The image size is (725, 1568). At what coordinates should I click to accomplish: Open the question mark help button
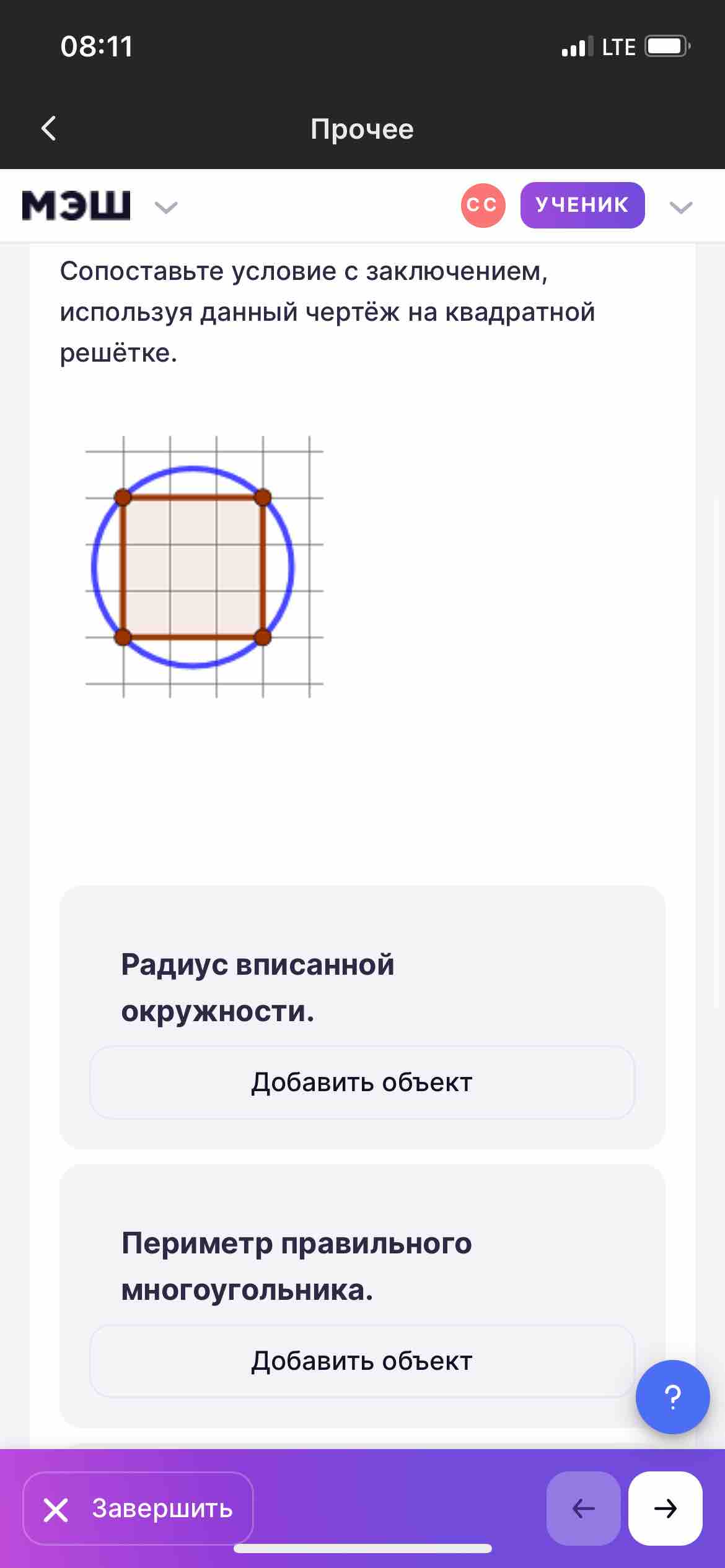click(673, 1397)
